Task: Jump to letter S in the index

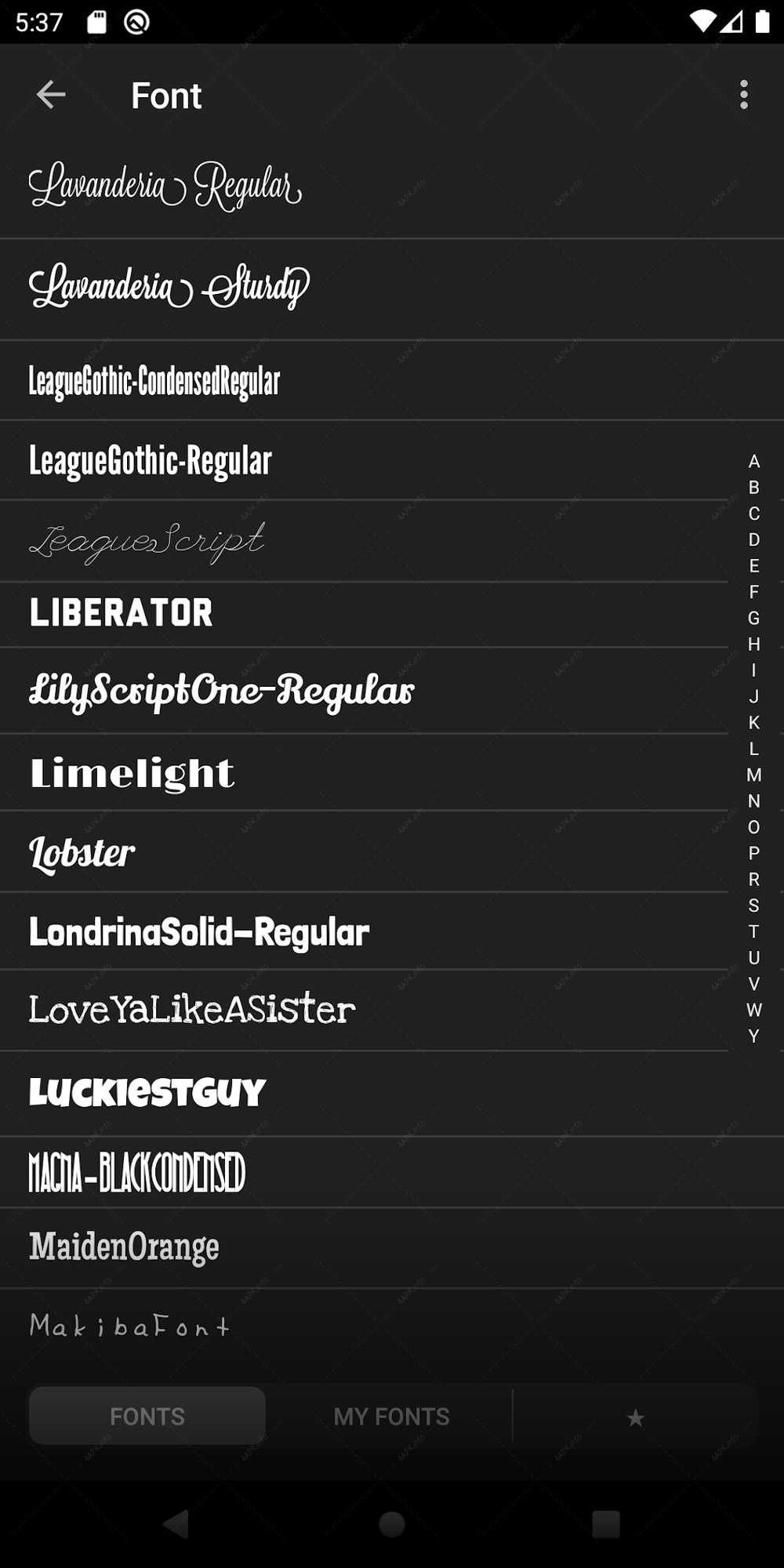Action: (753, 906)
